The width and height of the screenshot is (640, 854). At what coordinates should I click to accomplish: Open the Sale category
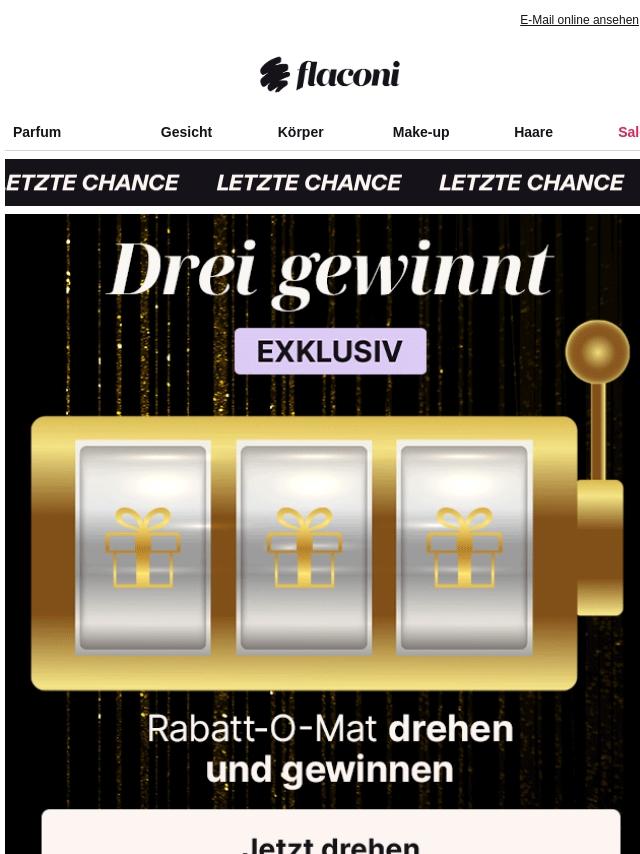[x=628, y=132]
